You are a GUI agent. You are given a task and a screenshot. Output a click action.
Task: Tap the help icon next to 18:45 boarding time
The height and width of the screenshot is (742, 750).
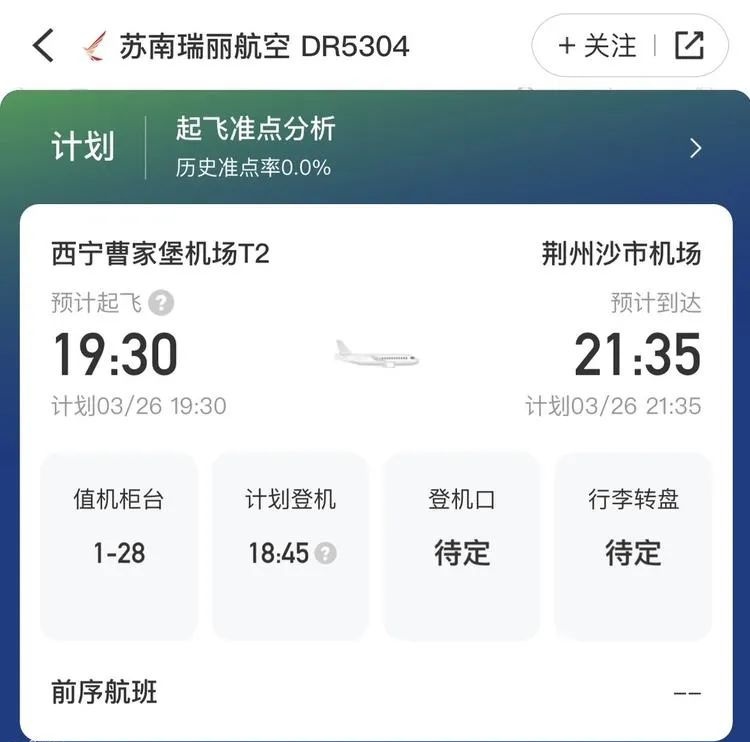click(x=325, y=553)
